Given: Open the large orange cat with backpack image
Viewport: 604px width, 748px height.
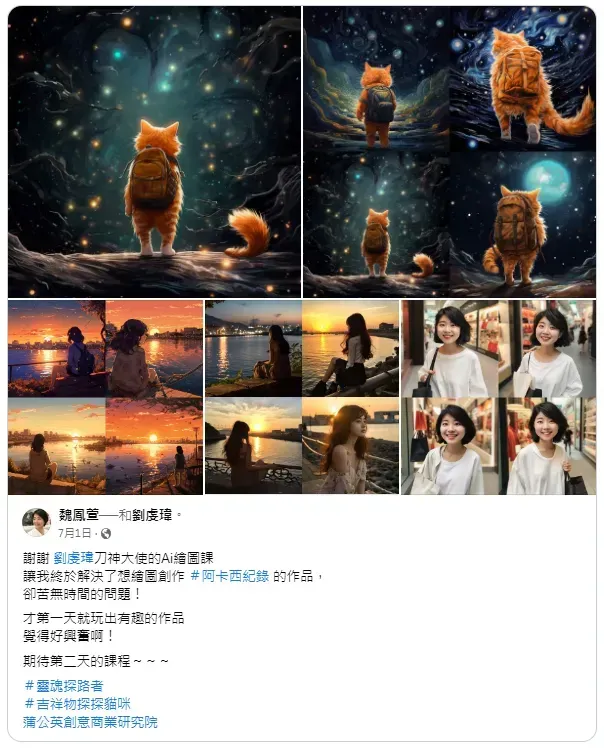Looking at the screenshot, I should tap(154, 152).
